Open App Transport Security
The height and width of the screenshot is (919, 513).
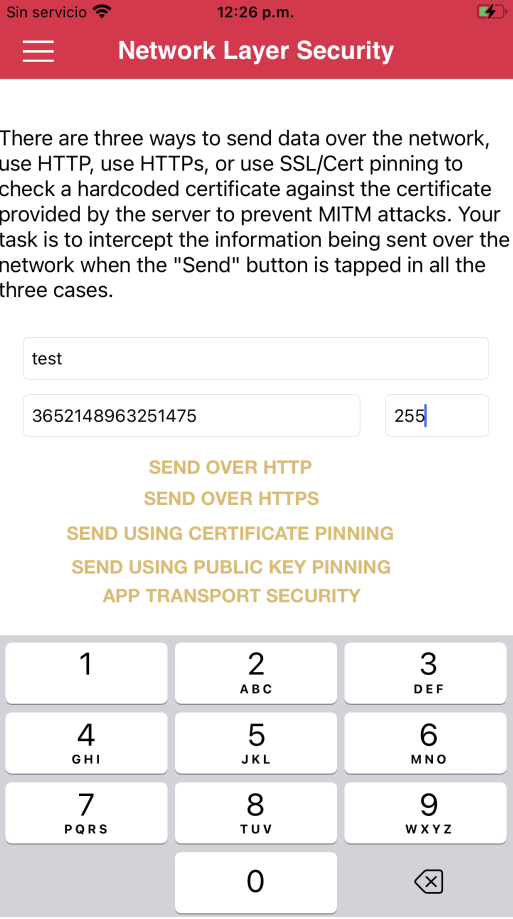tap(231, 595)
